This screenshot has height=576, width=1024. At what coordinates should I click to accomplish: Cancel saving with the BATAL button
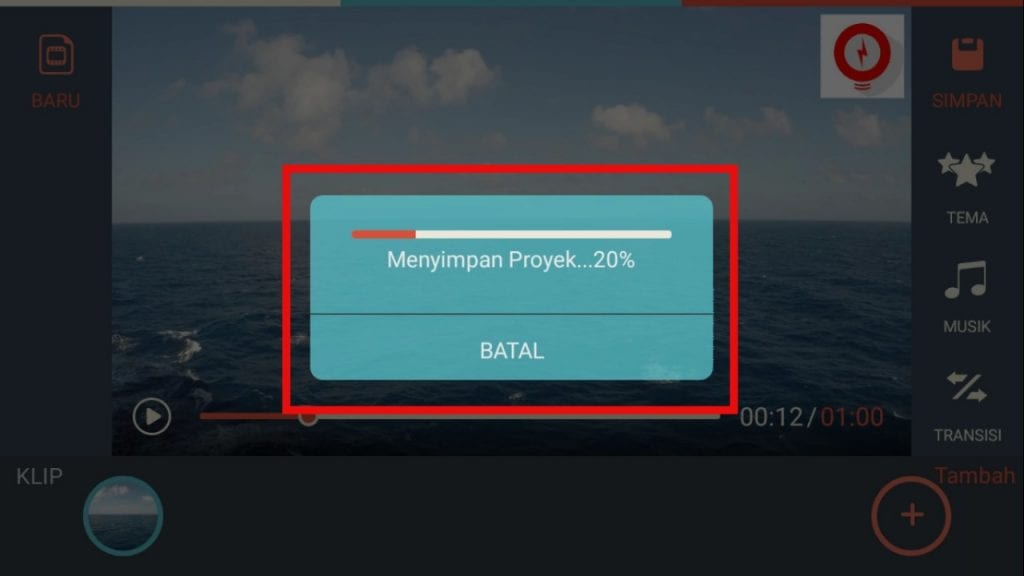coord(511,350)
